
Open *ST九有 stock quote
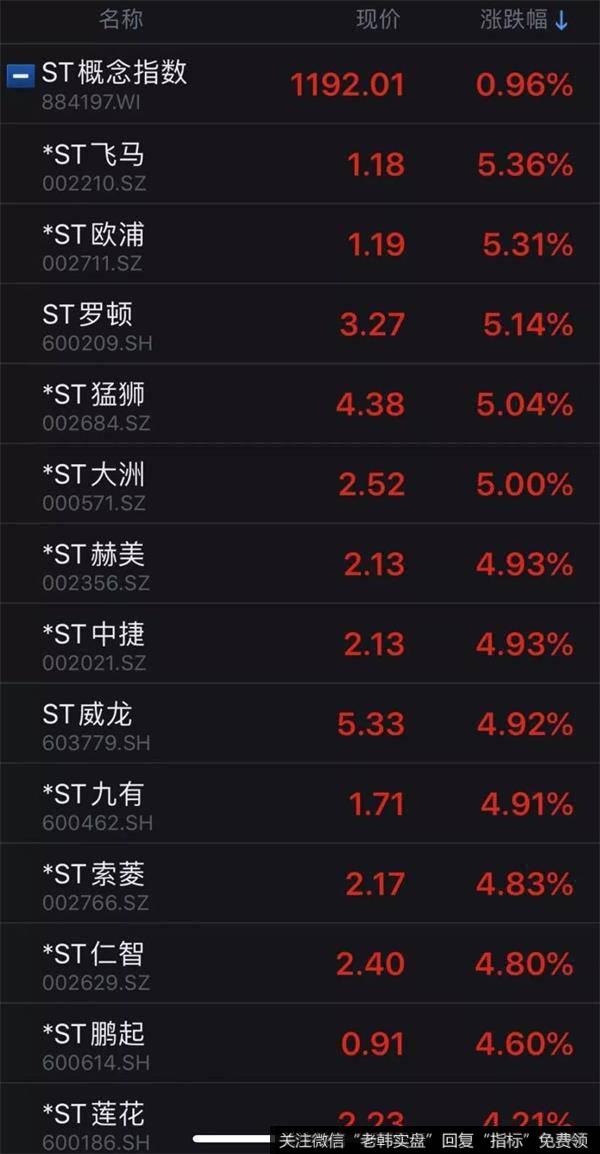(300, 803)
